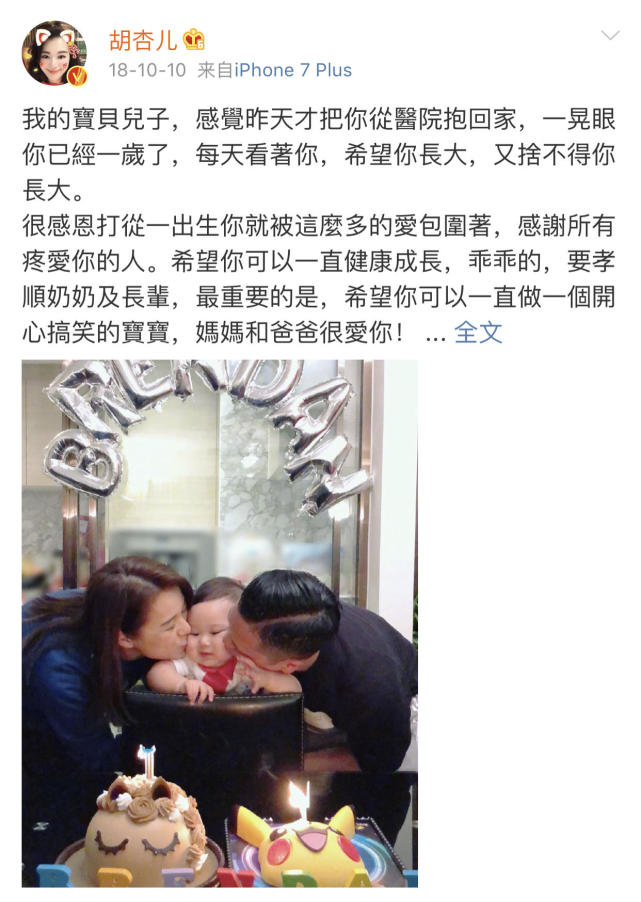View the birthday photo full size

click(220, 624)
